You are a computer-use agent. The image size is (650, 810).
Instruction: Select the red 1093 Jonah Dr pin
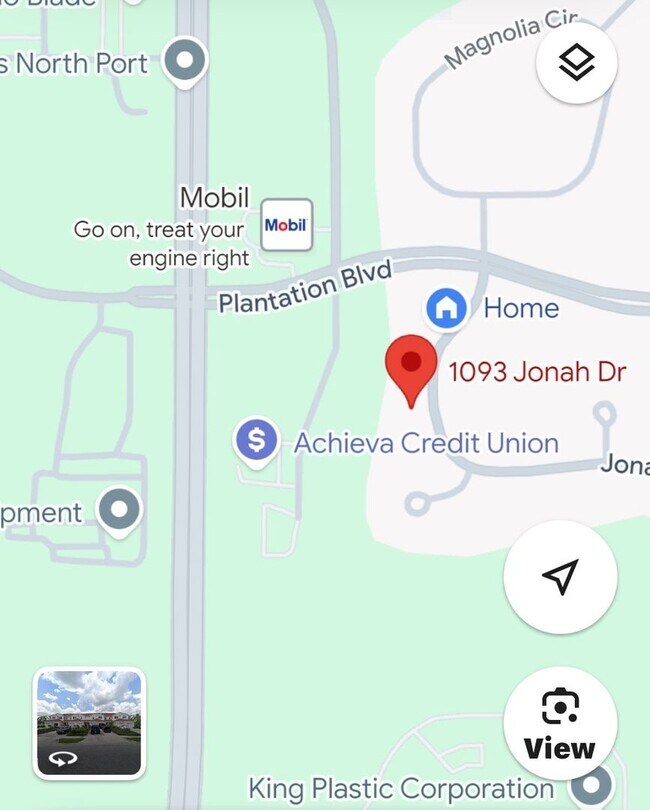tap(411, 366)
